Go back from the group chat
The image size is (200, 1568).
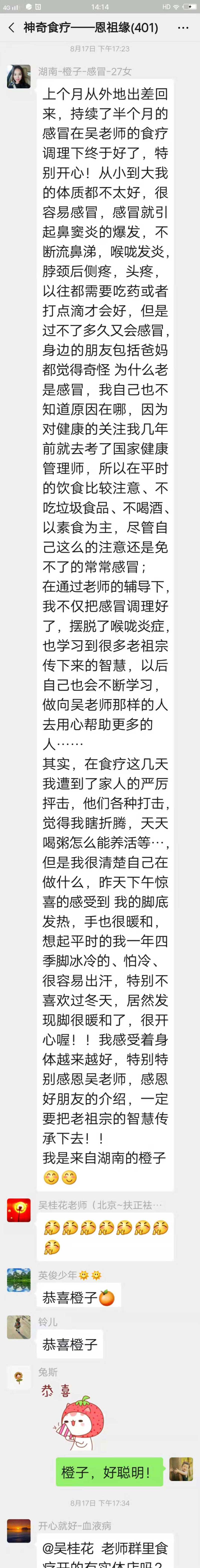(x=11, y=28)
